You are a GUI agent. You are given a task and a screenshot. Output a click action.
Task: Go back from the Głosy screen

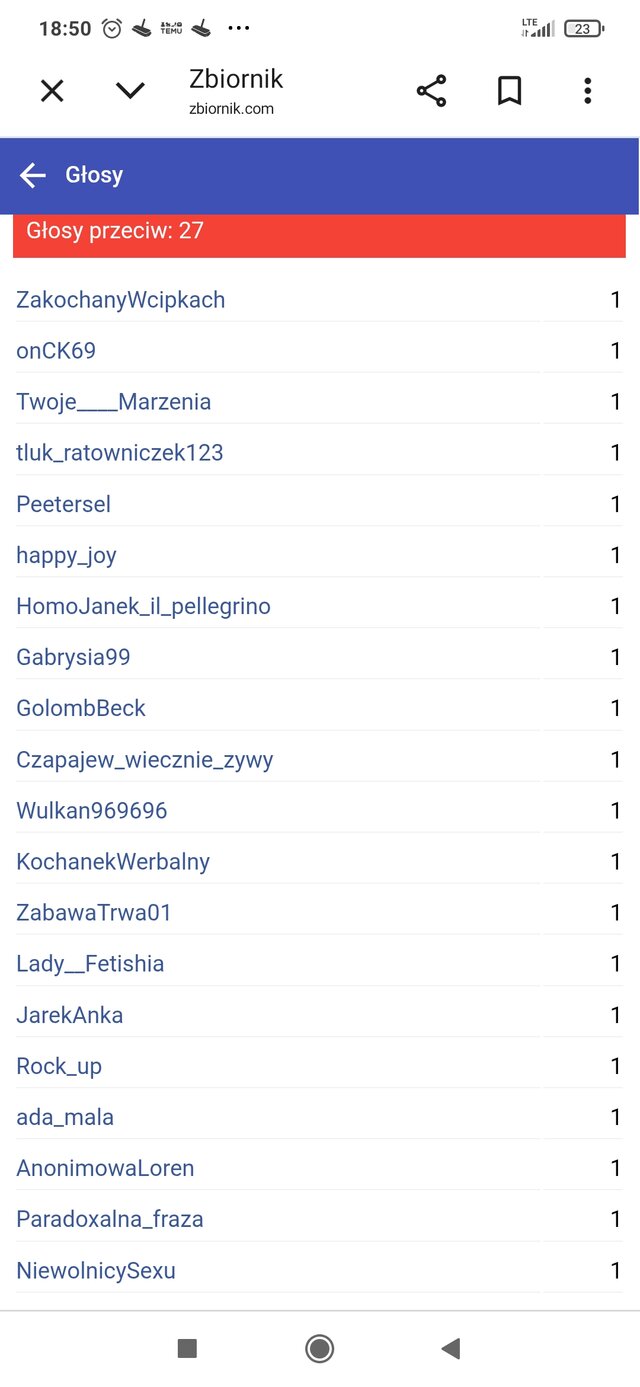click(33, 176)
